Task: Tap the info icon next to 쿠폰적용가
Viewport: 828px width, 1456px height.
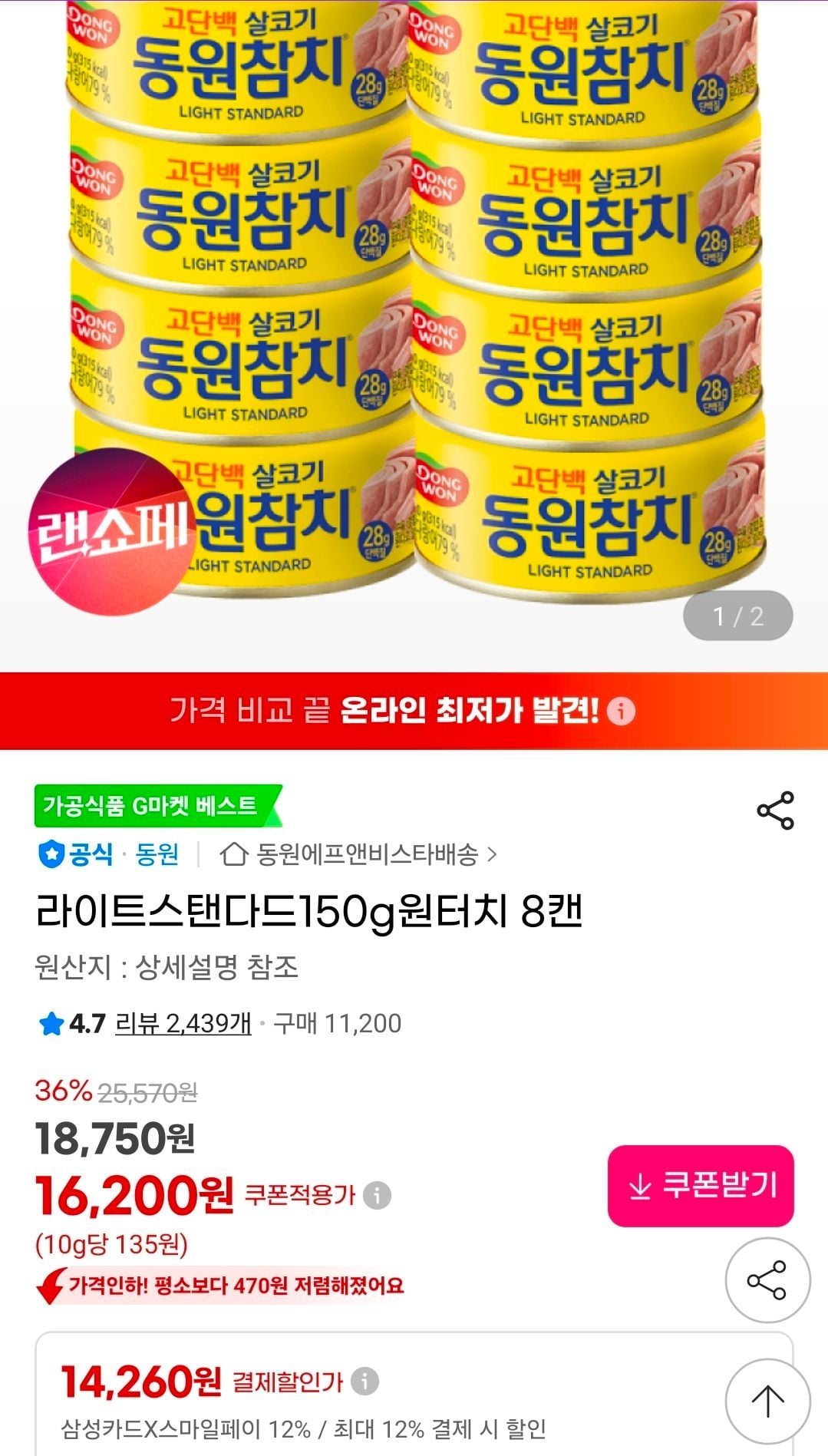Action: (377, 1195)
